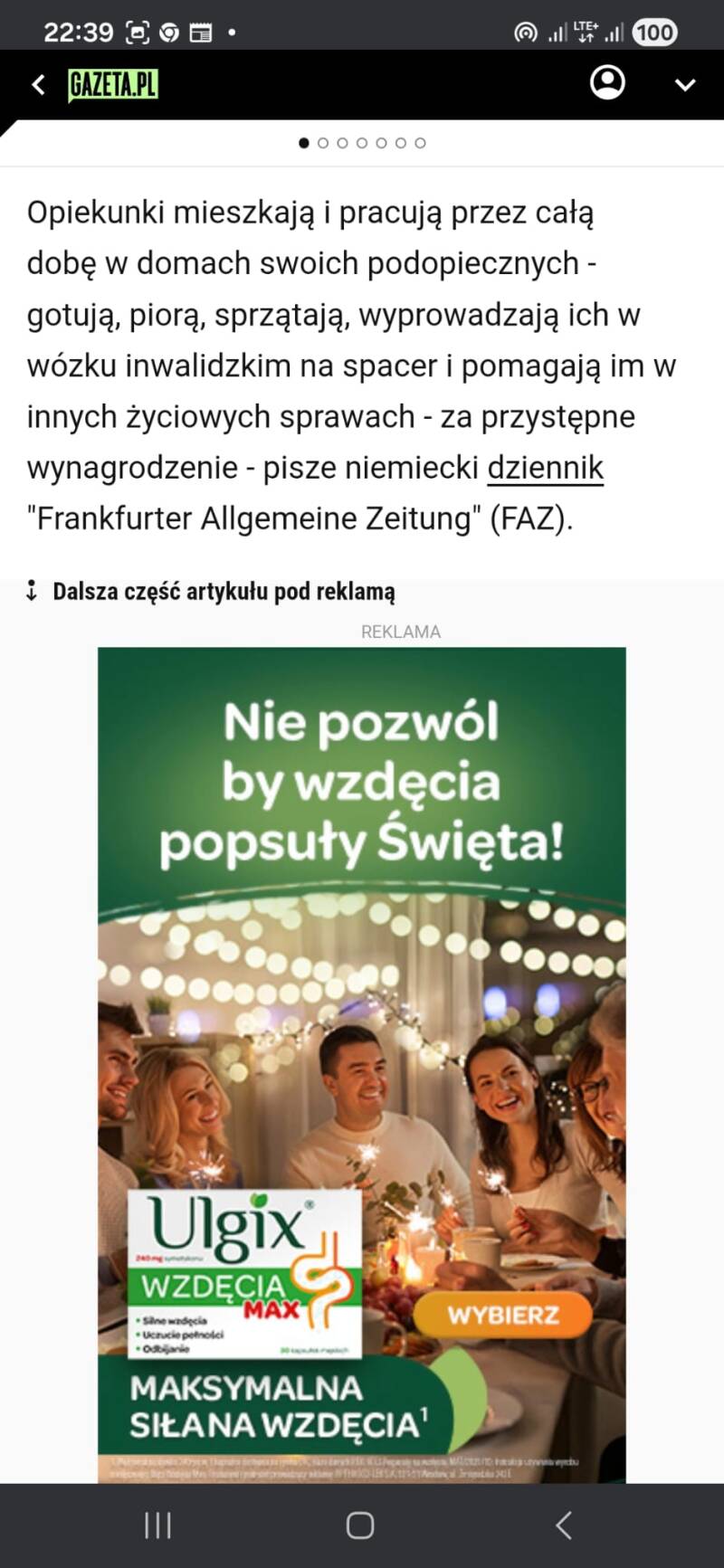The height and width of the screenshot is (1568, 724).
Task: Follow the underlined "dziennik" link
Action: tap(545, 468)
